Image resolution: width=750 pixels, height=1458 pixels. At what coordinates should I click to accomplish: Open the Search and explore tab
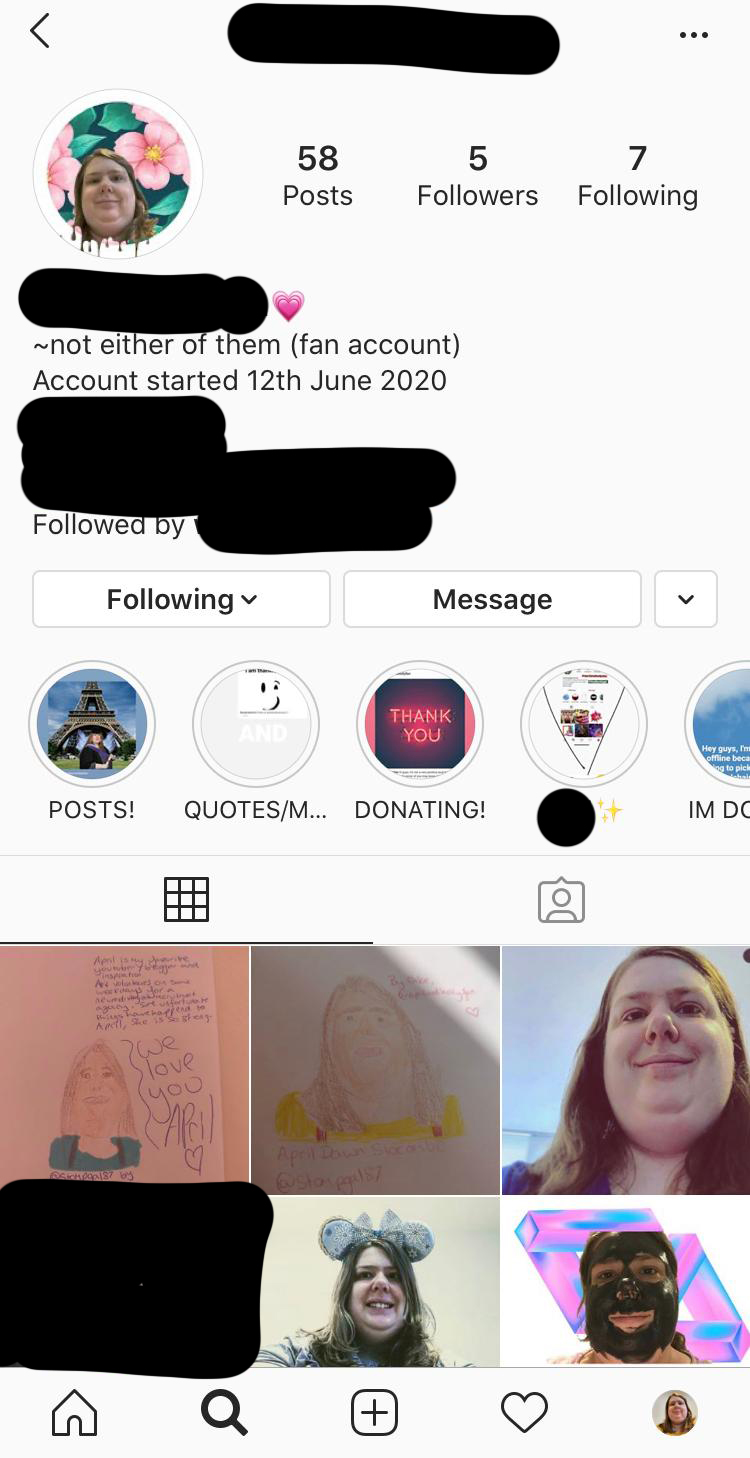coord(224,1413)
